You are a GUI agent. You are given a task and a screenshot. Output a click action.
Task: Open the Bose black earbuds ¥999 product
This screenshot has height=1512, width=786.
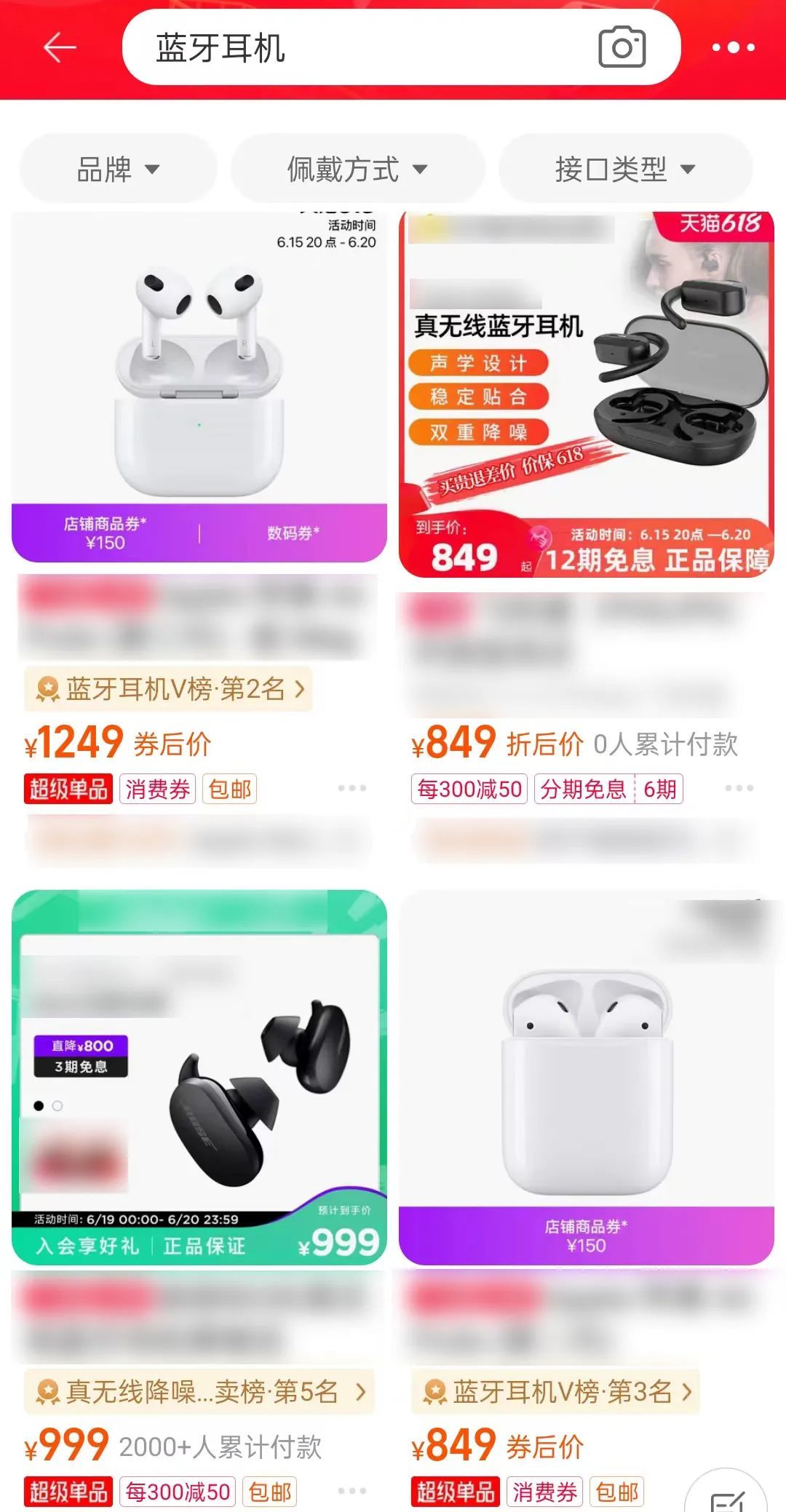pos(199,1077)
